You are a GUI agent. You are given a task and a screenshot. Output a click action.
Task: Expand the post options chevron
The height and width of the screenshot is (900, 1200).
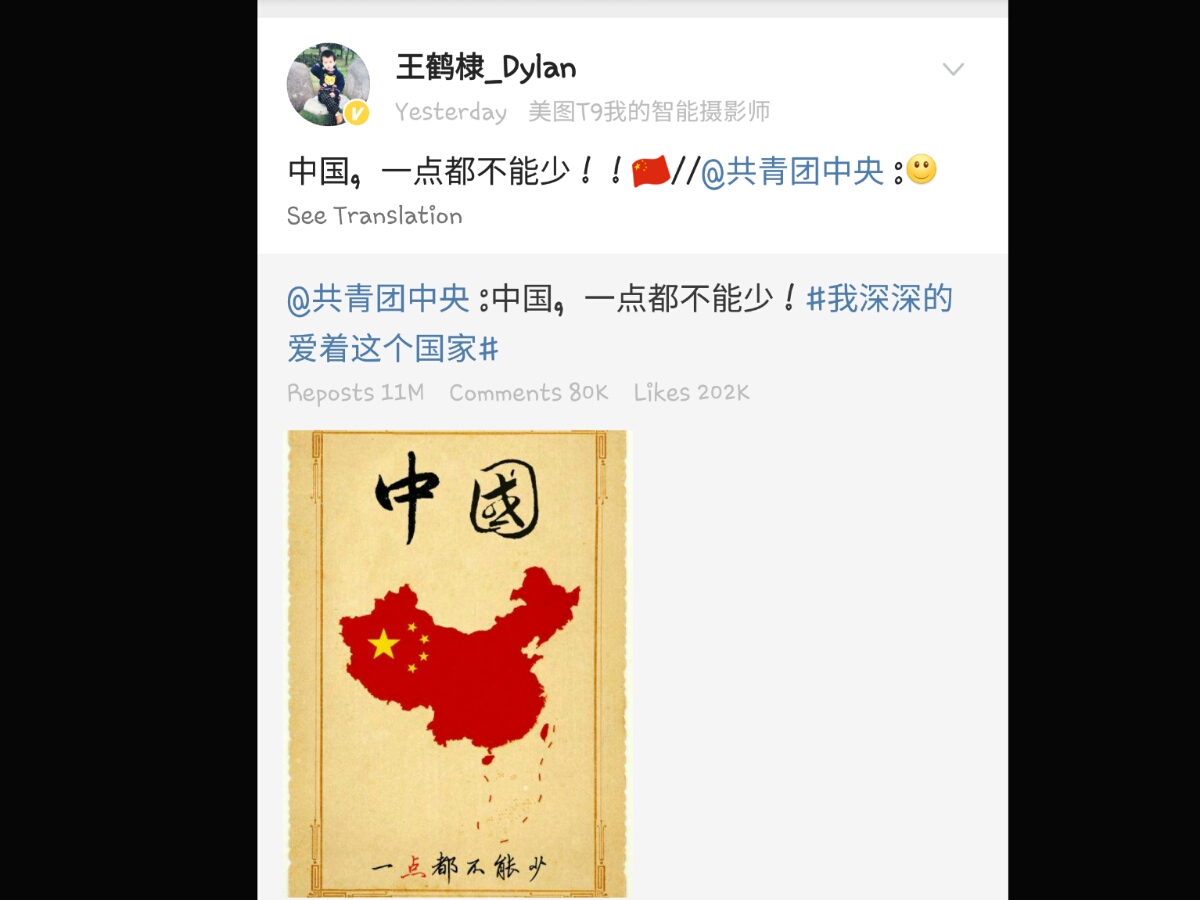tap(953, 69)
